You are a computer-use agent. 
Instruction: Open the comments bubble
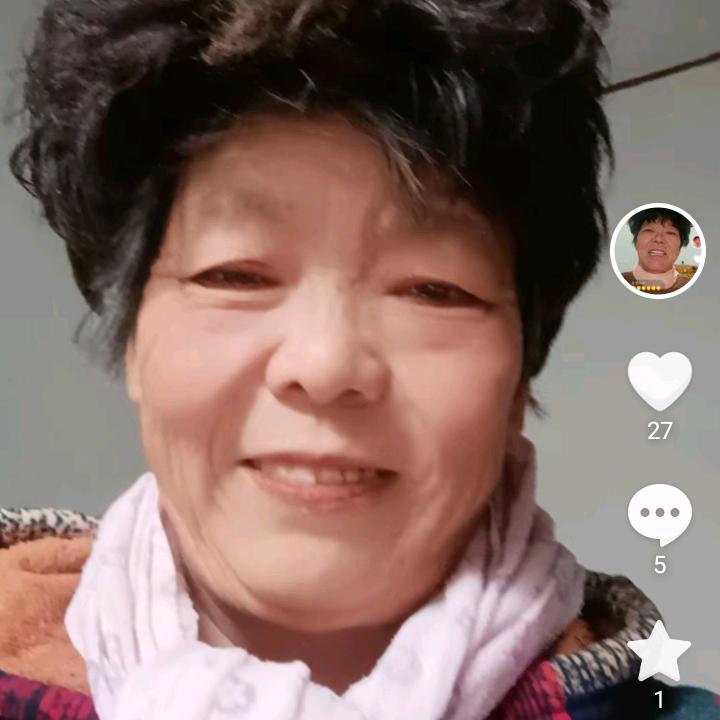coord(659,514)
